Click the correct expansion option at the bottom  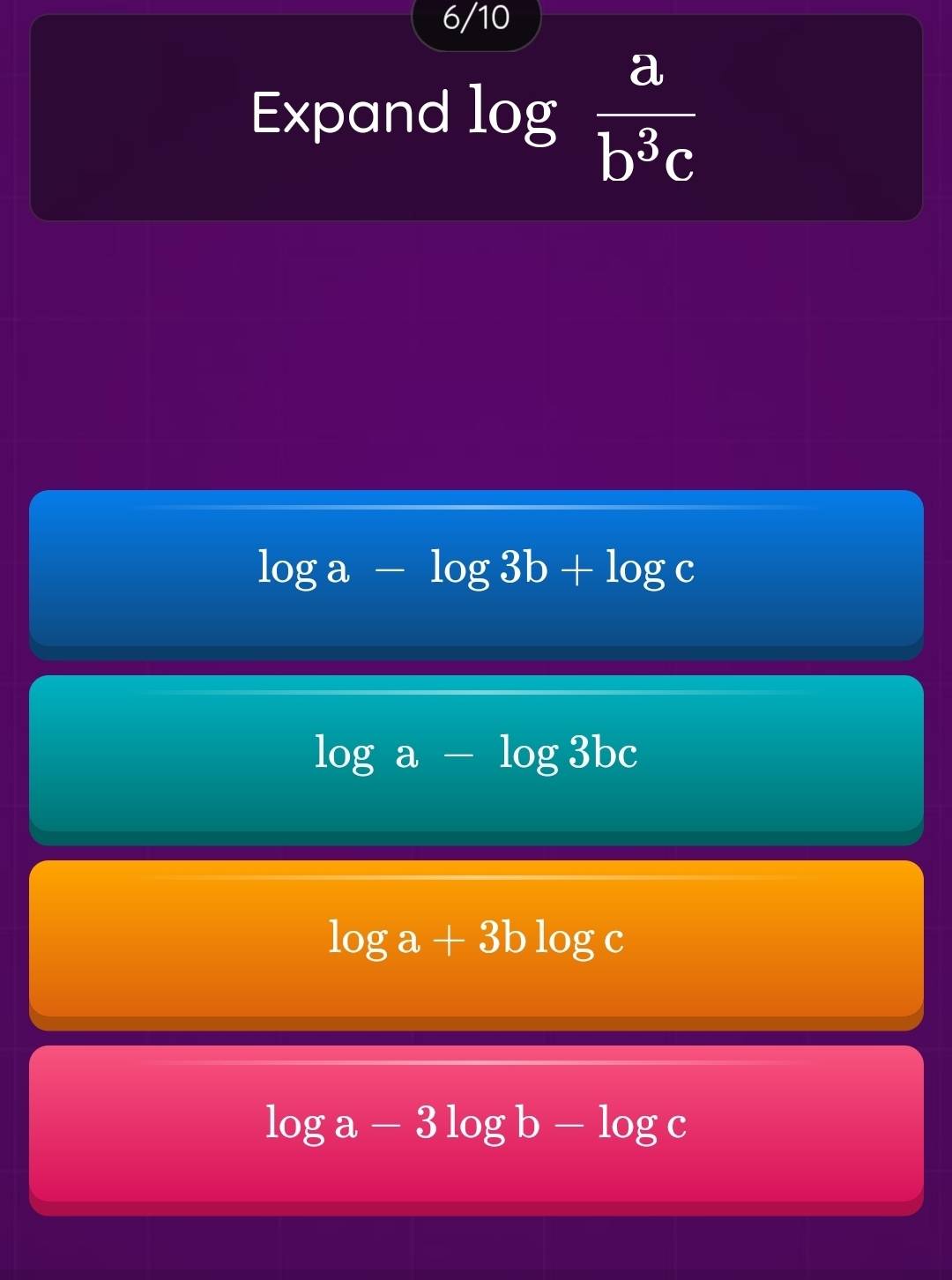coord(476,1127)
